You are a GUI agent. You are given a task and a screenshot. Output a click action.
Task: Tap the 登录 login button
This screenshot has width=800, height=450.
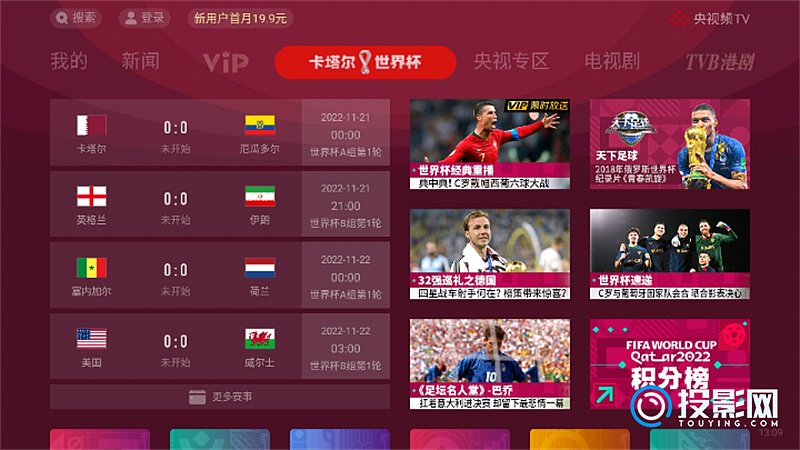[x=144, y=18]
